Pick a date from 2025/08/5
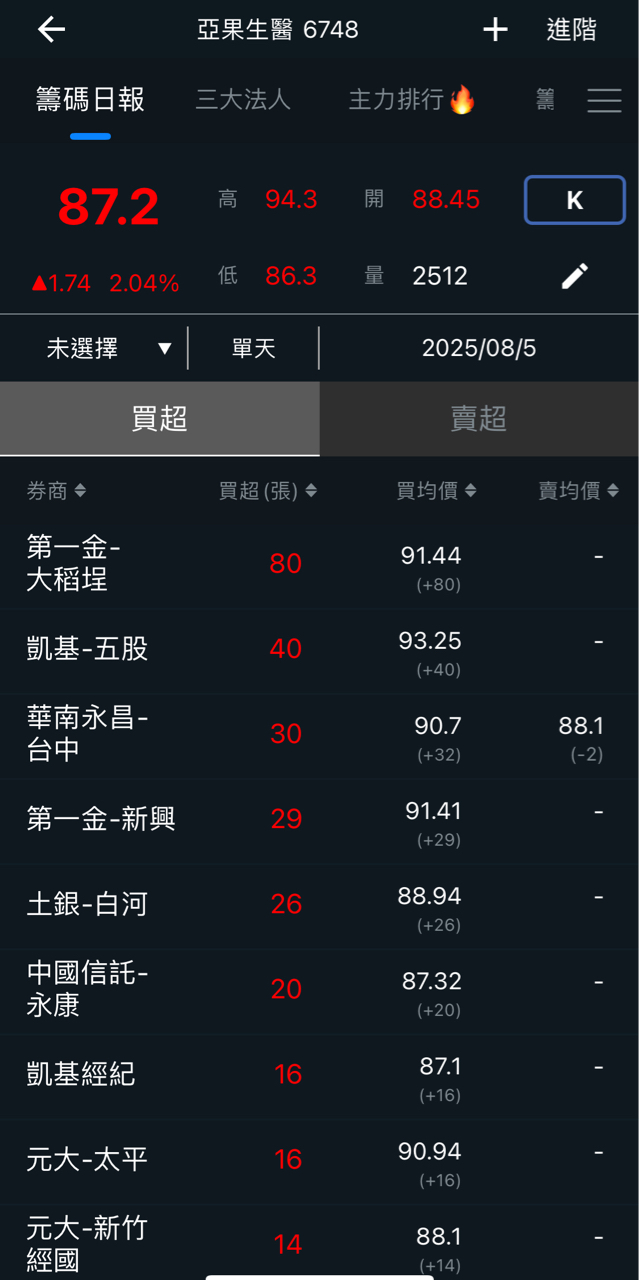The height and width of the screenshot is (1280, 639). (479, 348)
